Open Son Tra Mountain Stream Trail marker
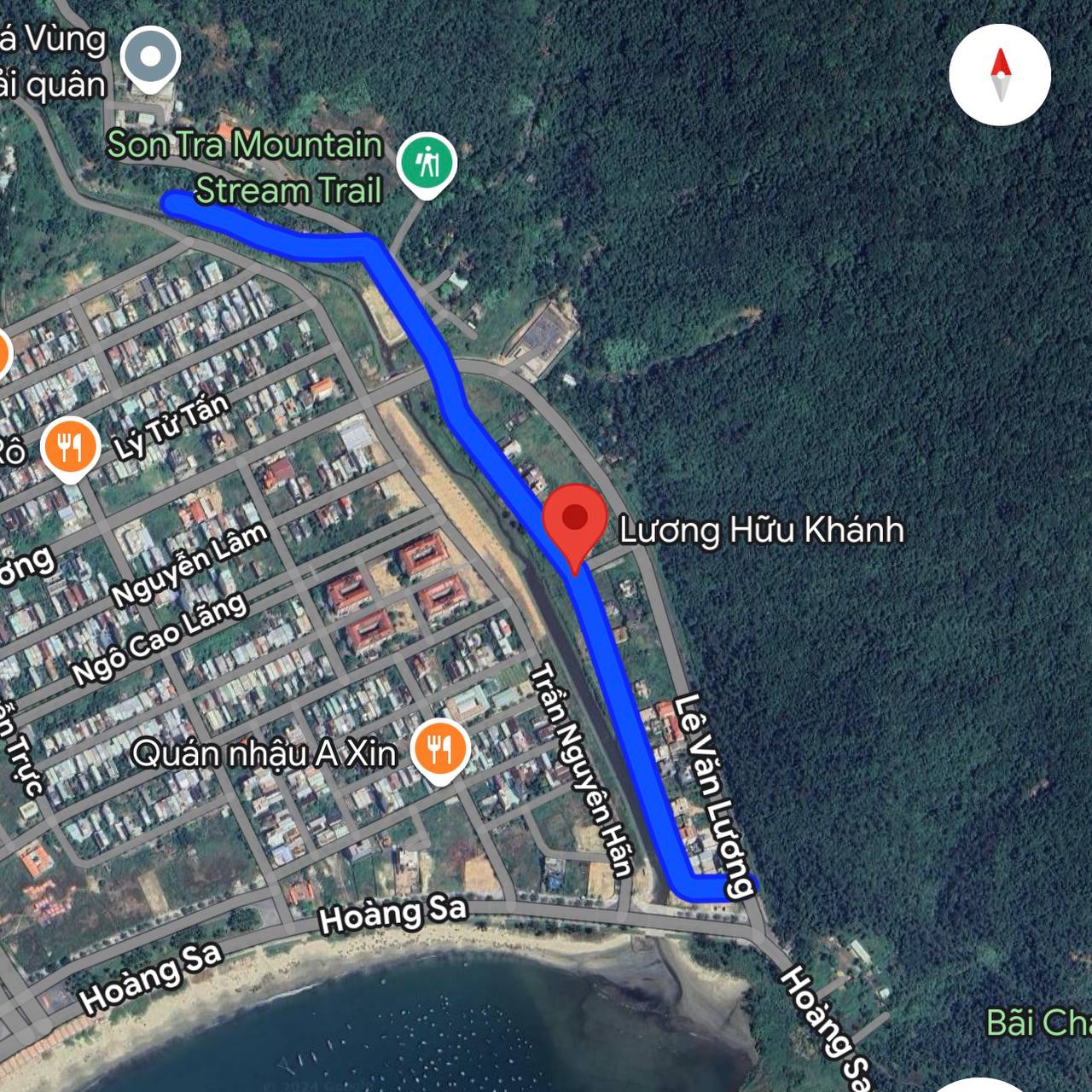This screenshot has height=1092, width=1092. pos(427,160)
